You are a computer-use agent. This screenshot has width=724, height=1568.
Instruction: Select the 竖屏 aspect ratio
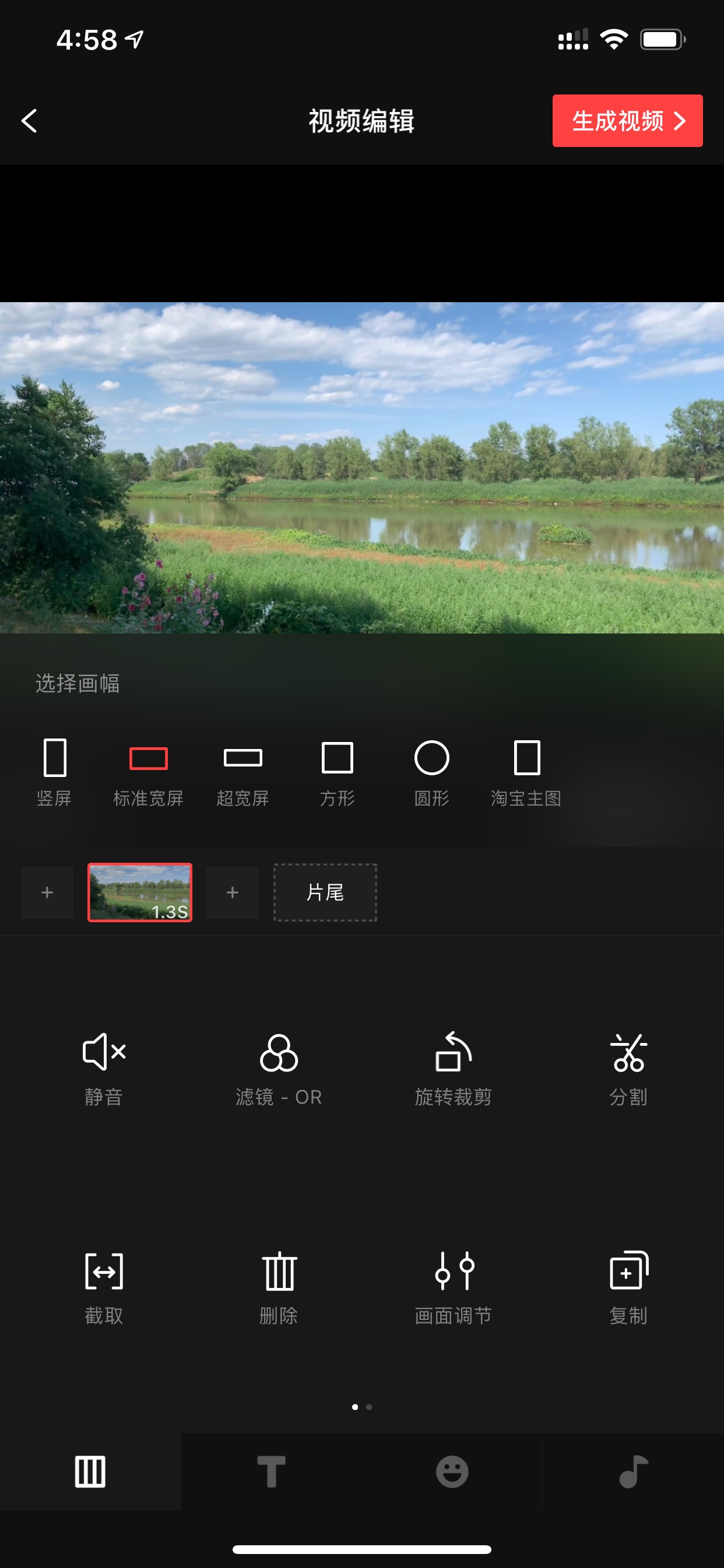(x=55, y=772)
